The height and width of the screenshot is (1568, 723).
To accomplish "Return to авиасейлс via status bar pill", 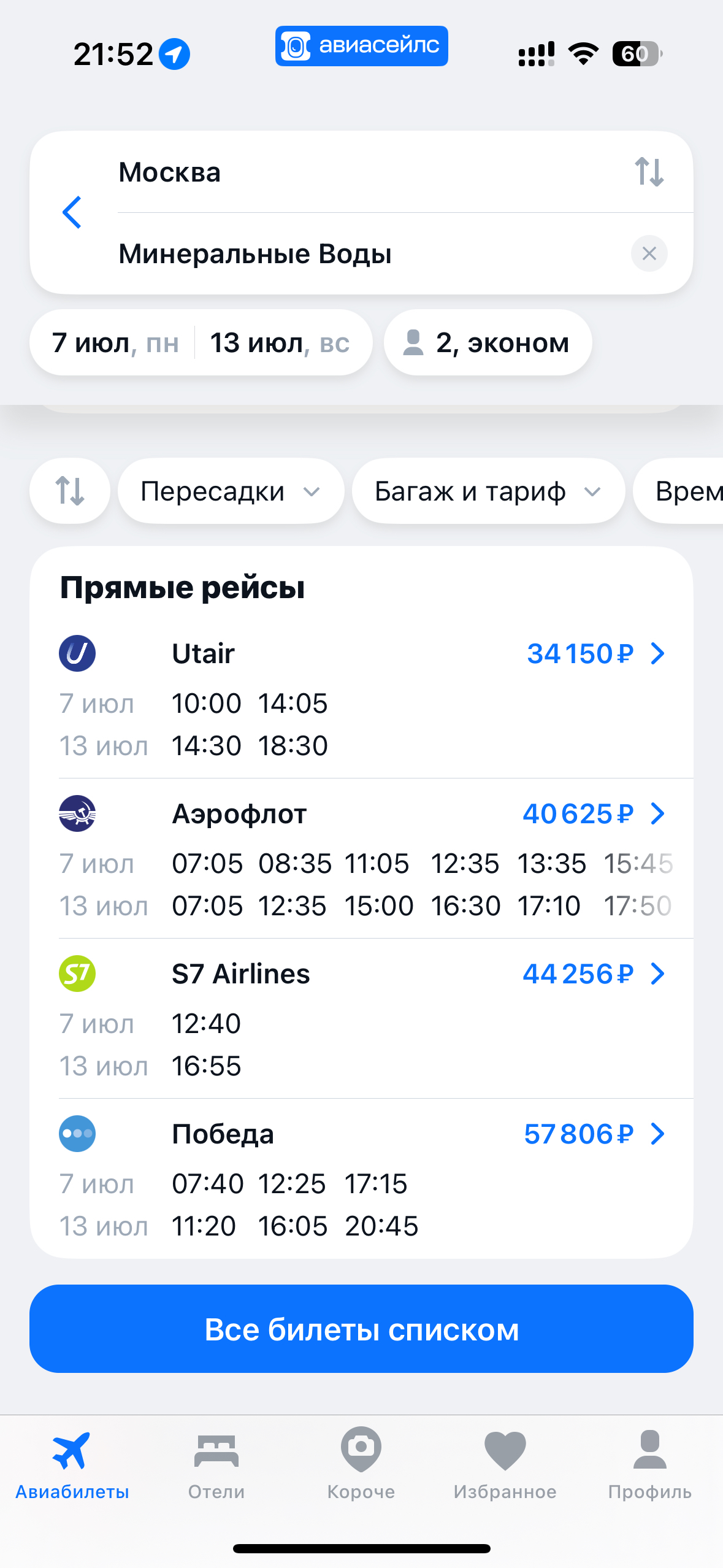I will click(361, 46).
